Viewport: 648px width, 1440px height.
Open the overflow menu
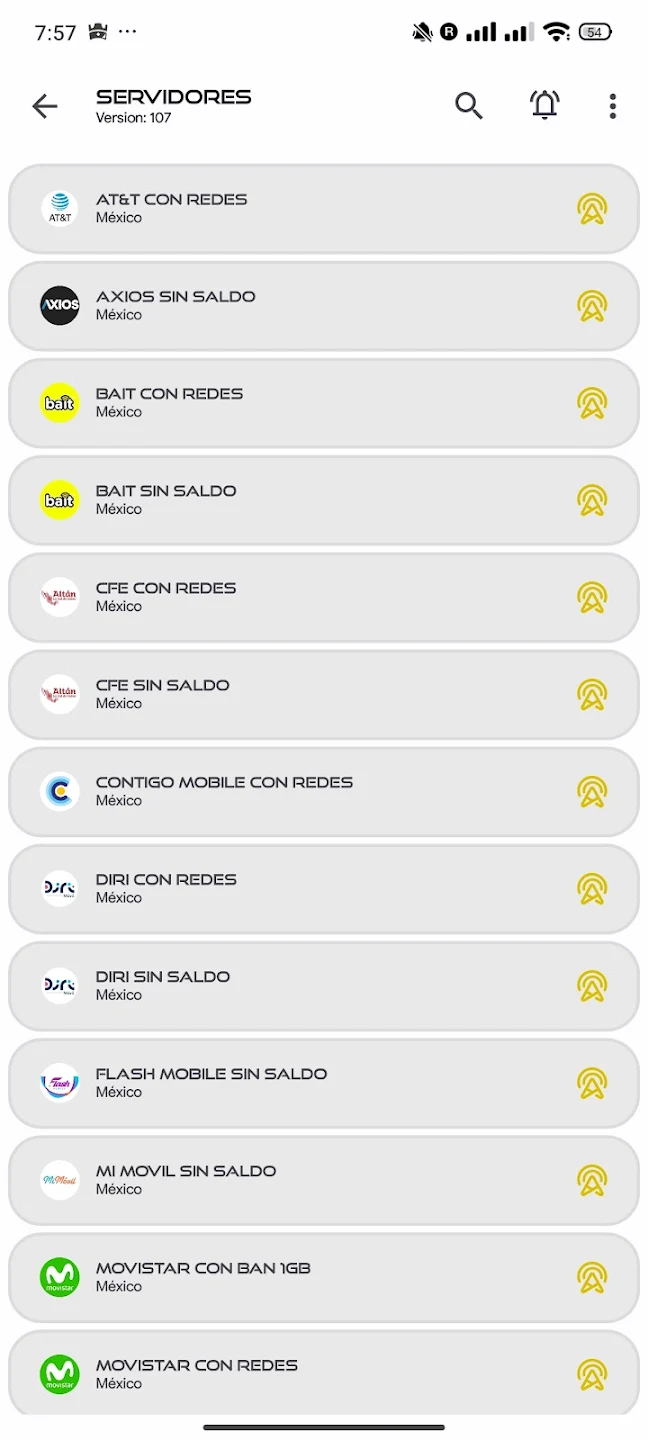(612, 106)
